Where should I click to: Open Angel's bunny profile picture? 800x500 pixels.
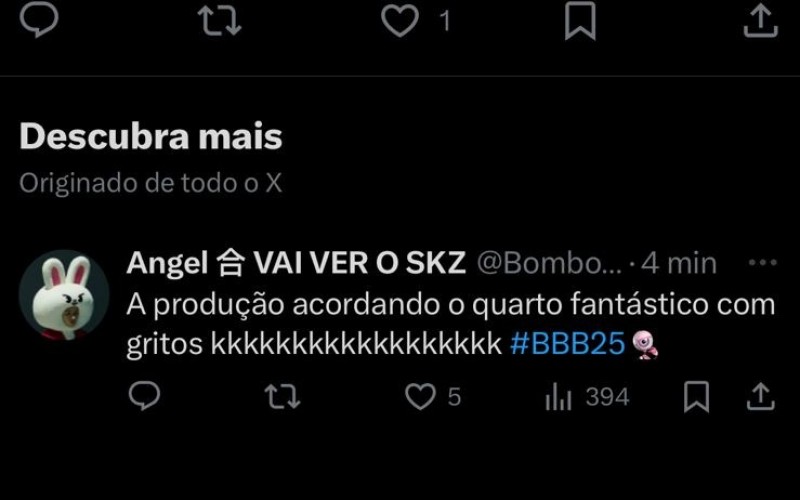(64, 294)
